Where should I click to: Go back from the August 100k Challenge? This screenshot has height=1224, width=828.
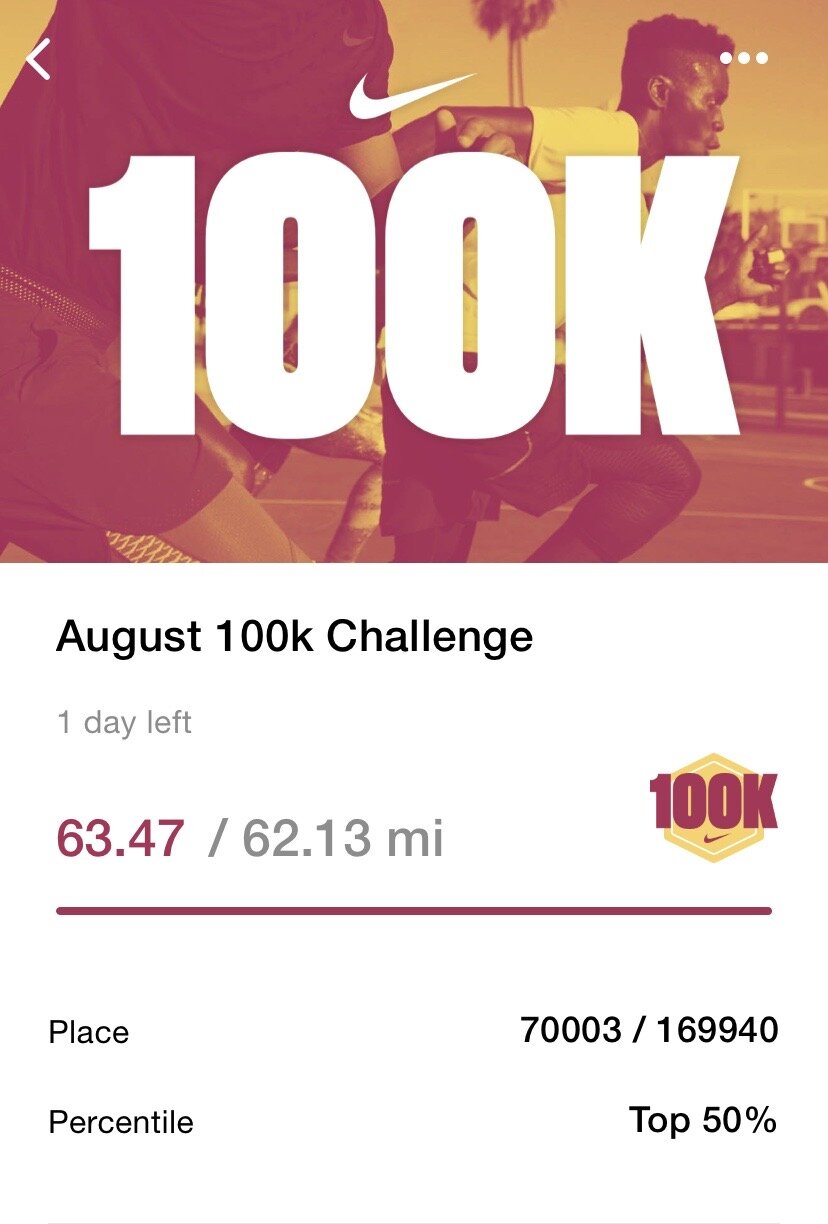click(39, 60)
